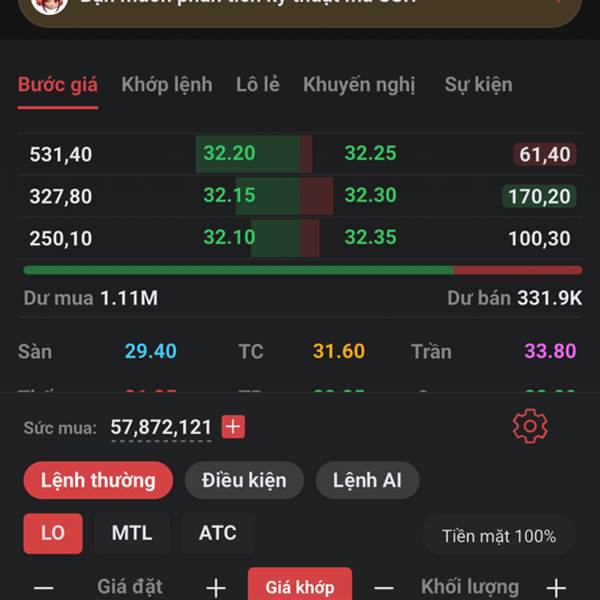This screenshot has width=600, height=600.
Task: Select the Bước giá tab
Action: (x=58, y=85)
